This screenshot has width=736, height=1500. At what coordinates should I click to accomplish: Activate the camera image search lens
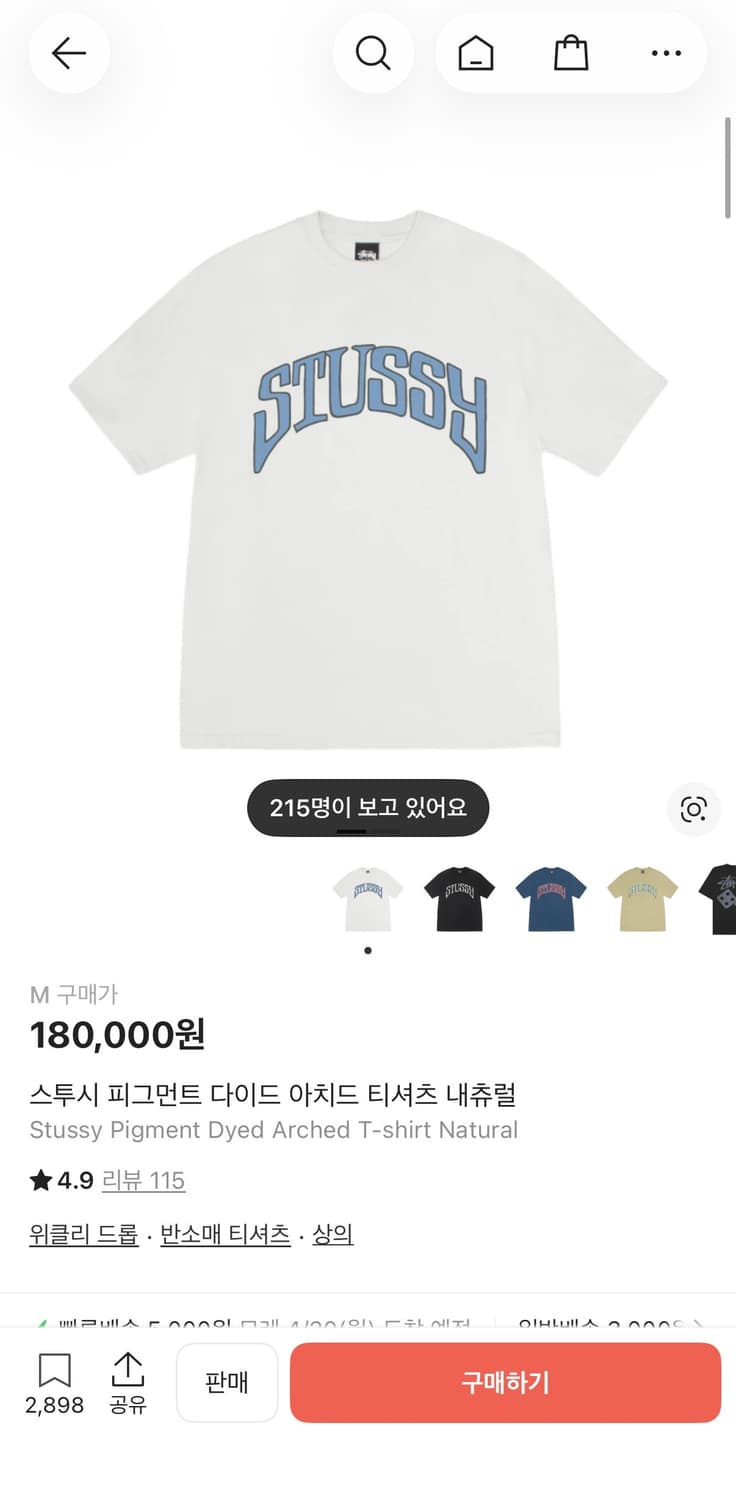[693, 810]
